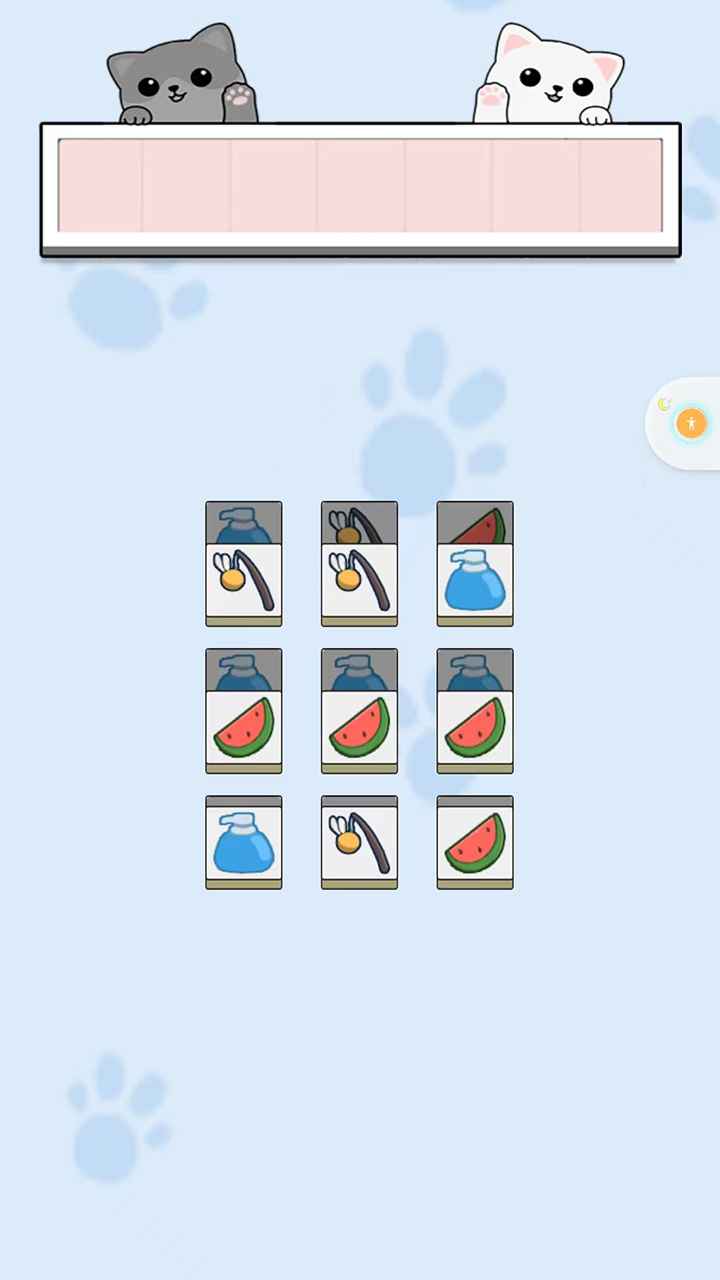Viewport: 720px width, 1280px height.
Task: Tap the soap bottle tile covering the watermelon
Action: click(x=475, y=581)
